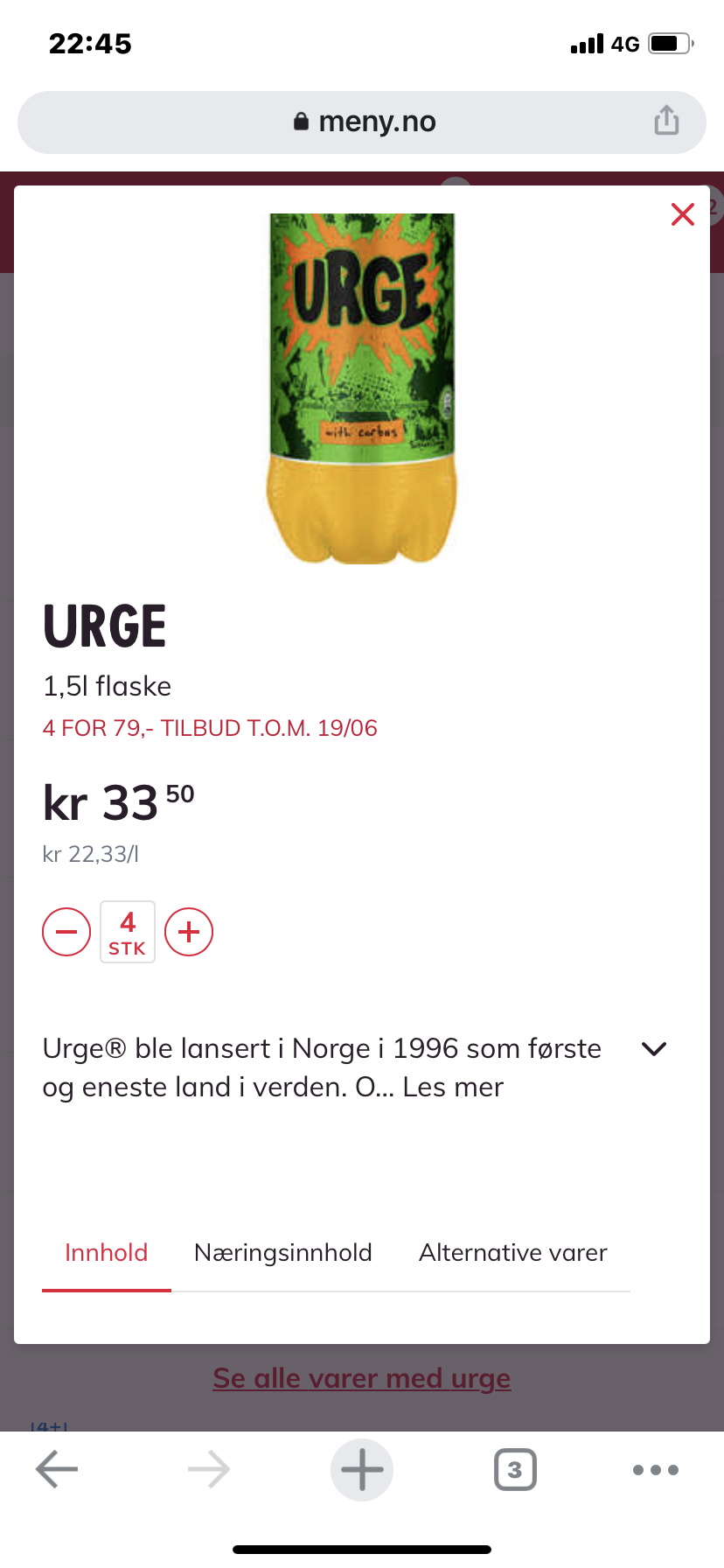This screenshot has height=1568, width=724.
Task: Open a new browser tab
Action: click(362, 1470)
